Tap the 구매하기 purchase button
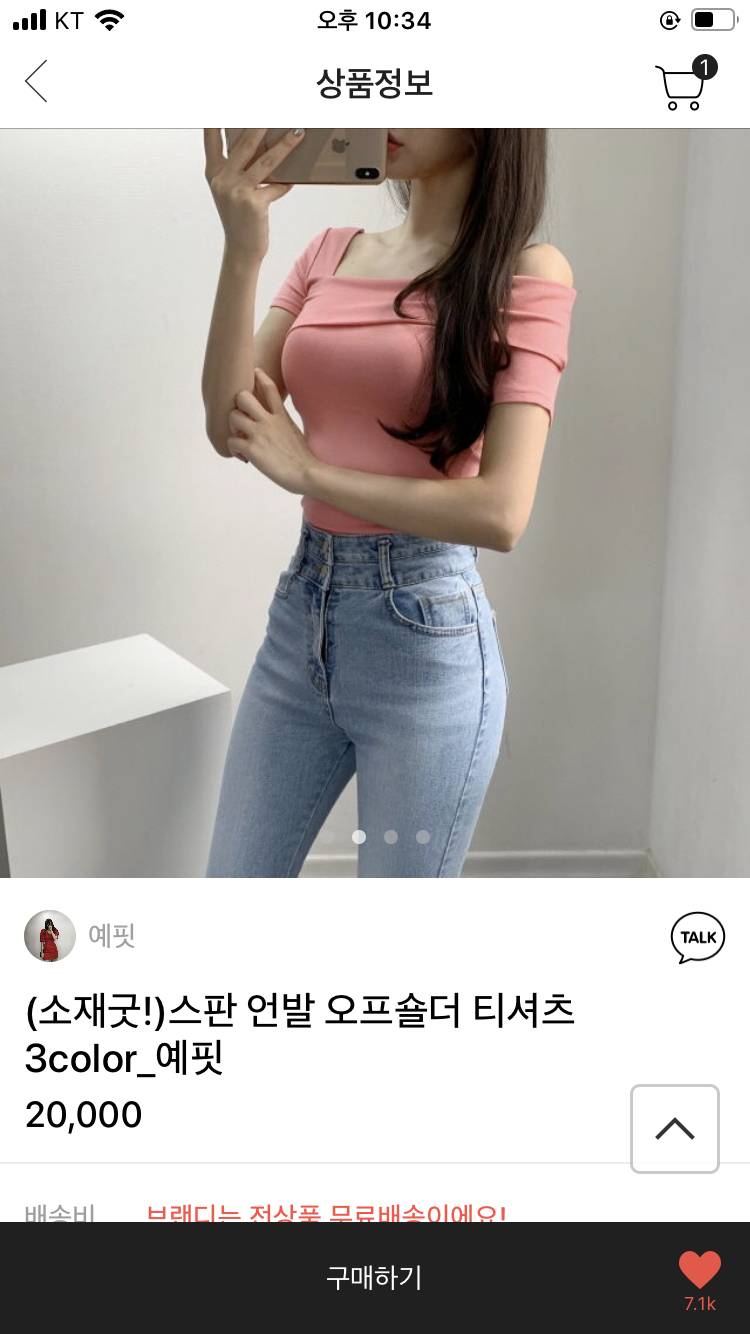 (x=375, y=1277)
